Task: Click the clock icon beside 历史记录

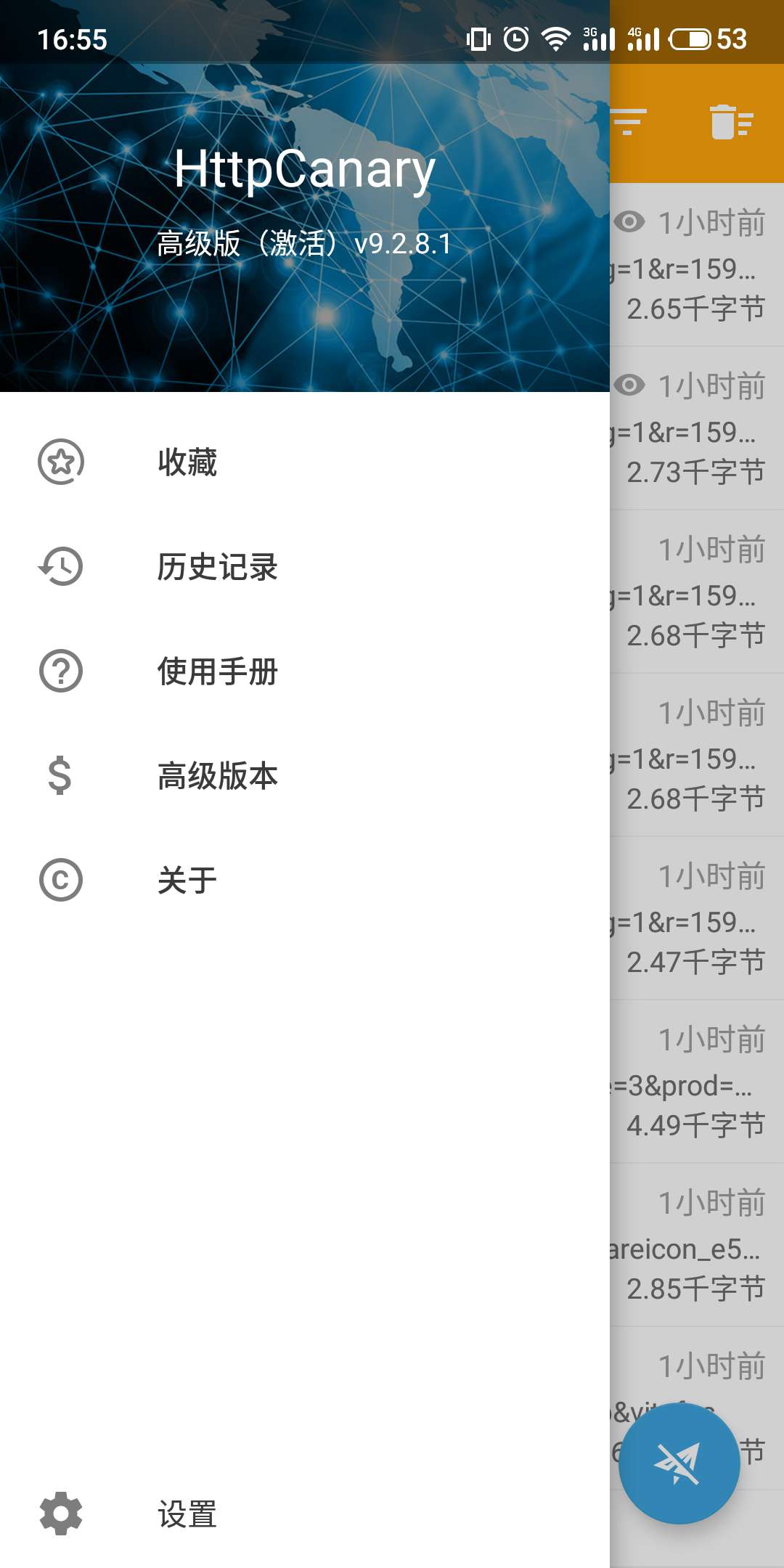Action: 61,567
